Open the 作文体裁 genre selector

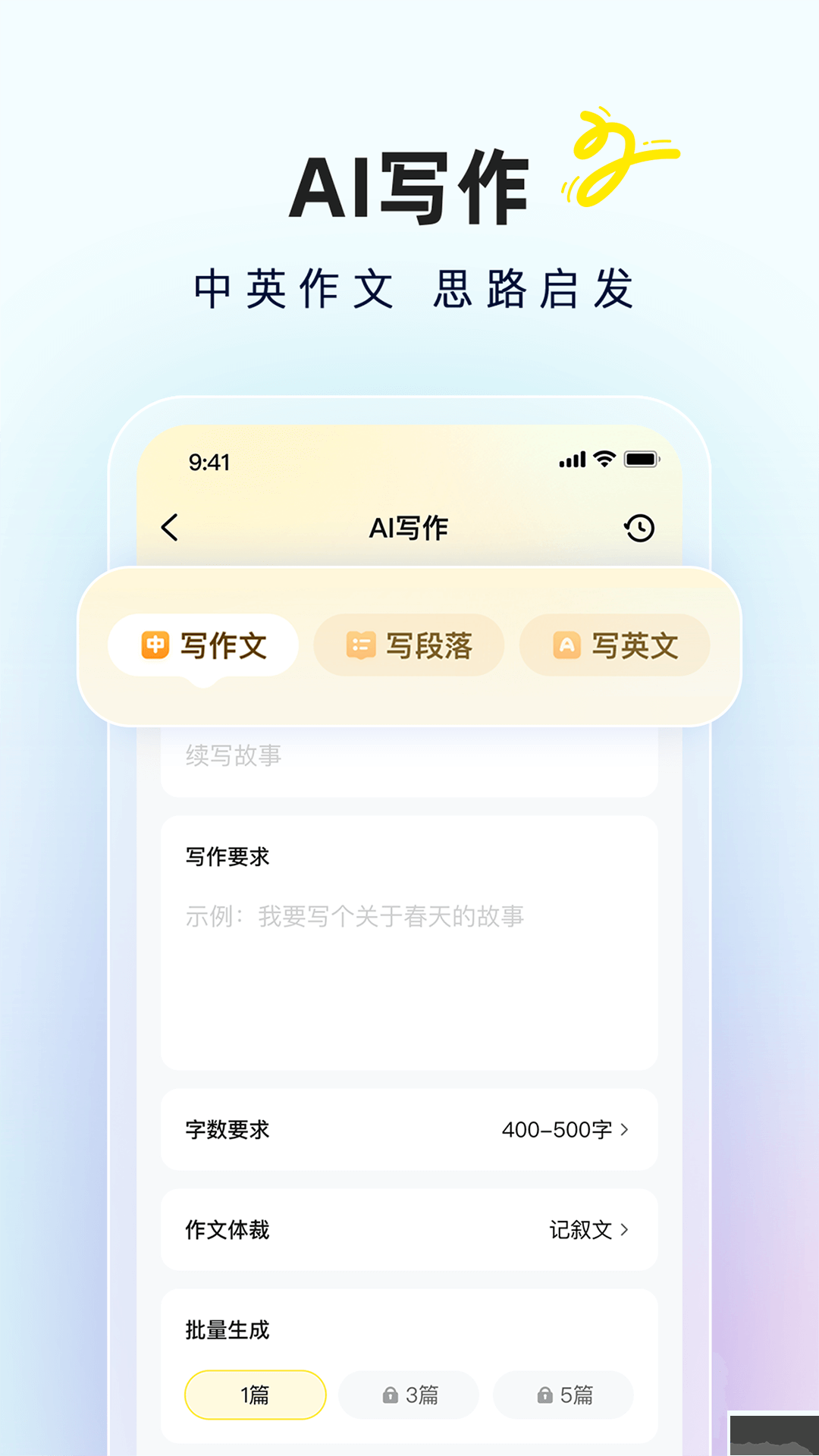tap(409, 1229)
